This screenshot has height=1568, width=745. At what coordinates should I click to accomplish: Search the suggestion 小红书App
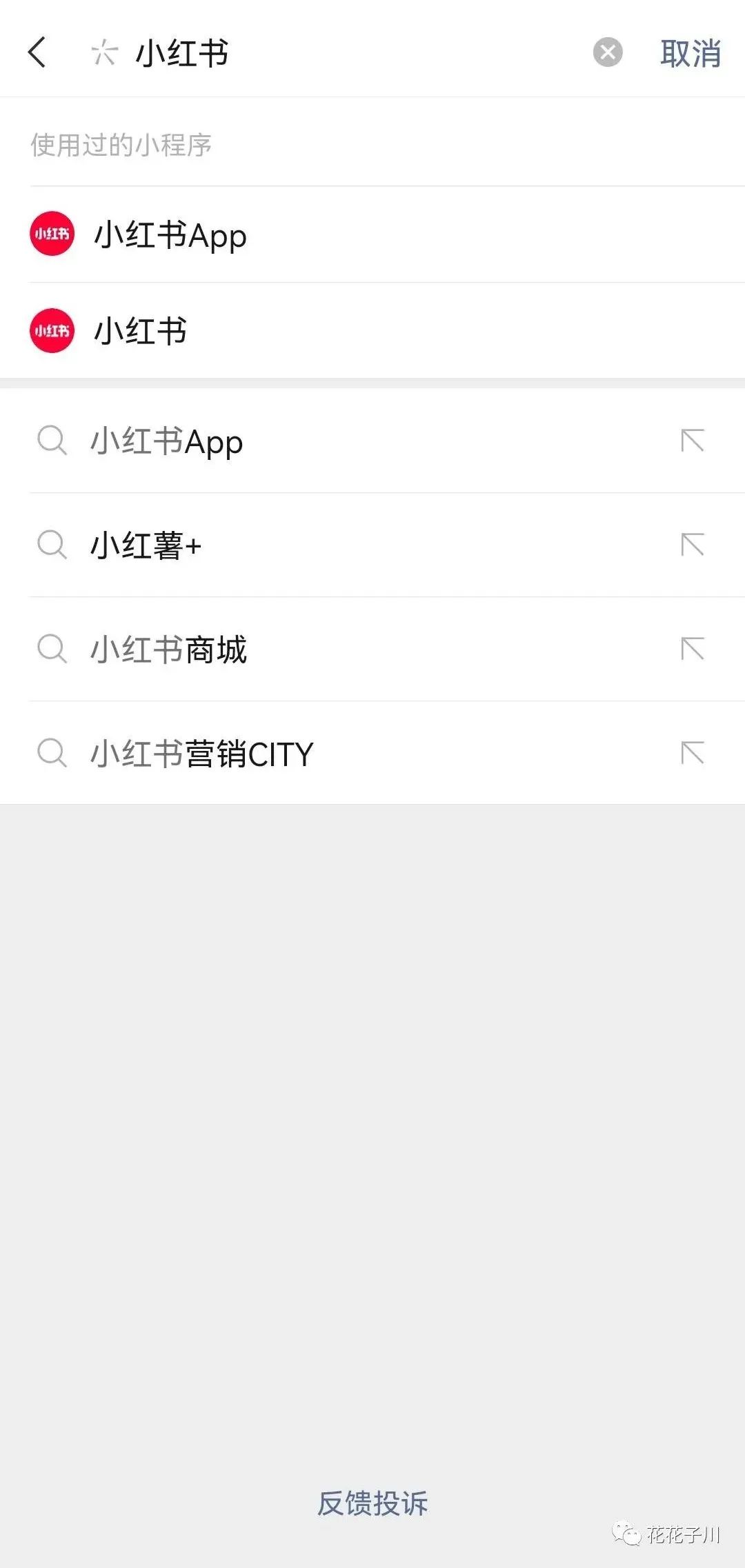(372, 441)
